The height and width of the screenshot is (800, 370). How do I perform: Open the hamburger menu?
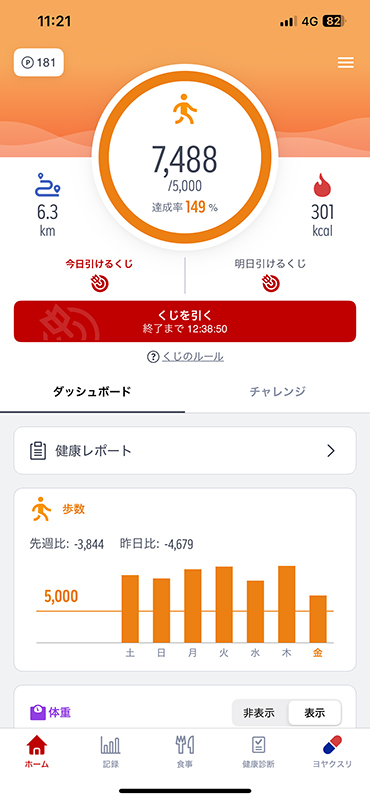point(346,63)
